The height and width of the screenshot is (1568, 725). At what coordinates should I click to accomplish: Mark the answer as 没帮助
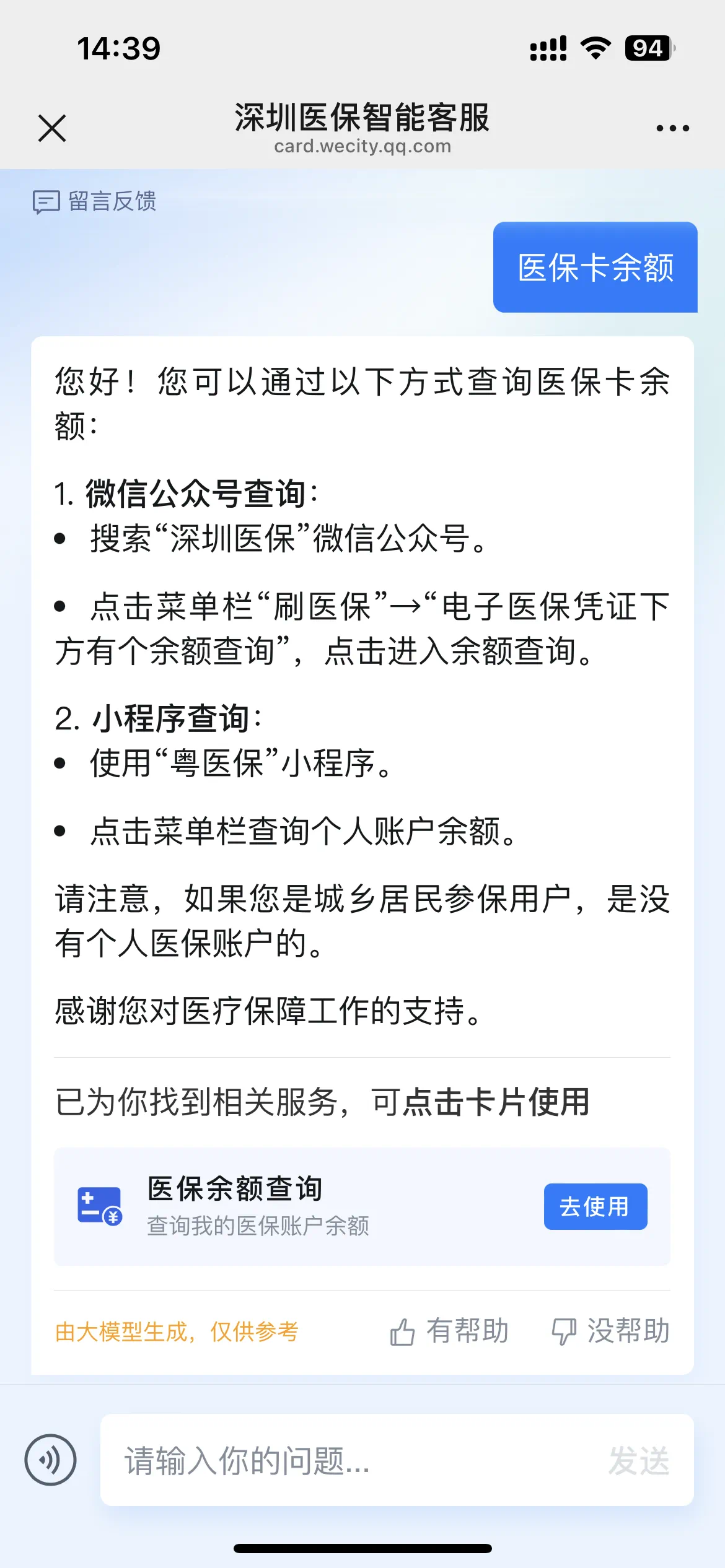point(611,1331)
